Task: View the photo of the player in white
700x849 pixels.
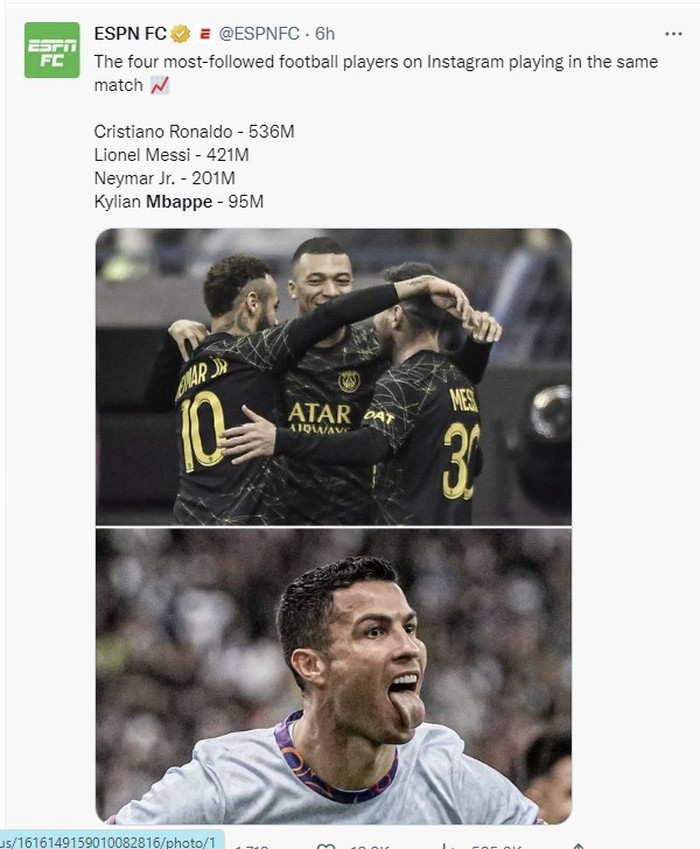Action: tap(333, 676)
